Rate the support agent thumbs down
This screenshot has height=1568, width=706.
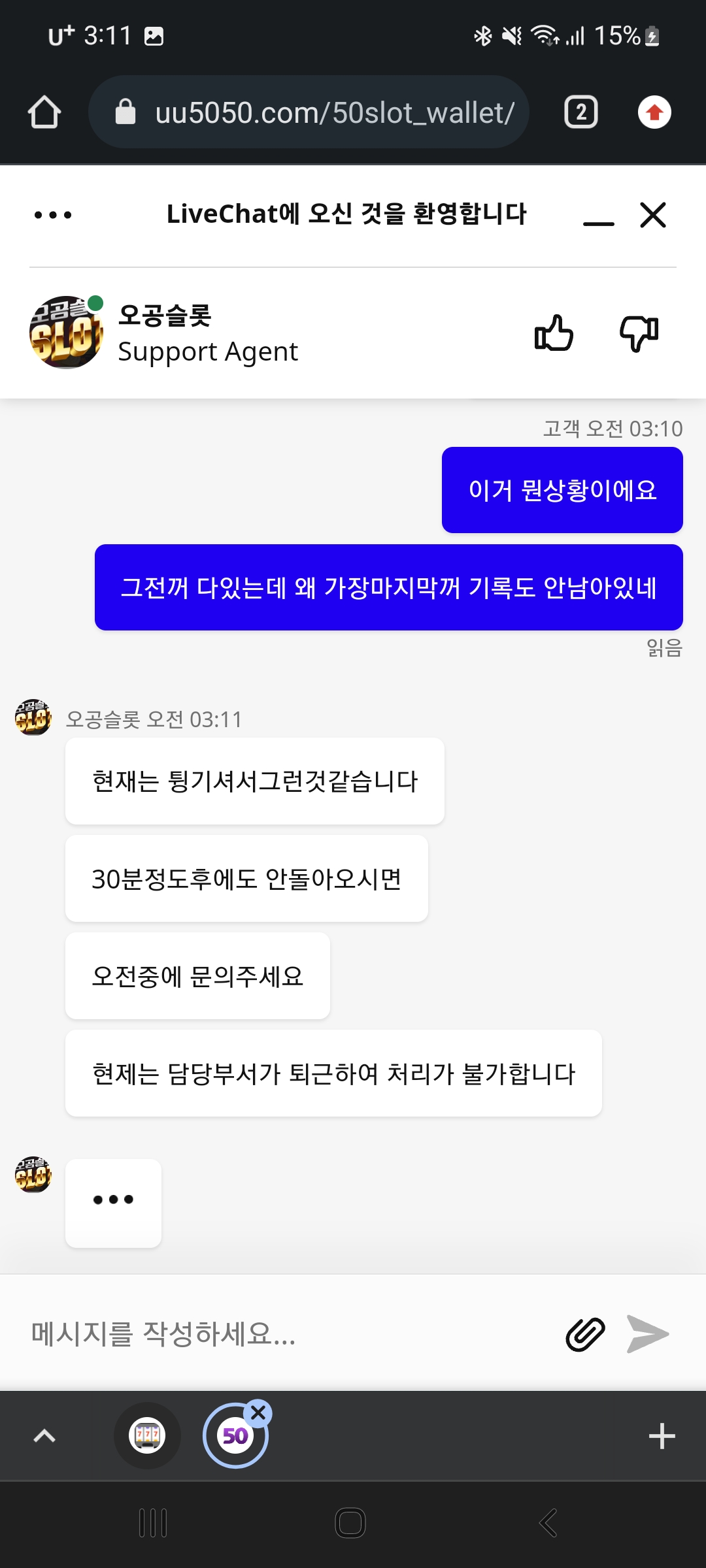point(639,333)
